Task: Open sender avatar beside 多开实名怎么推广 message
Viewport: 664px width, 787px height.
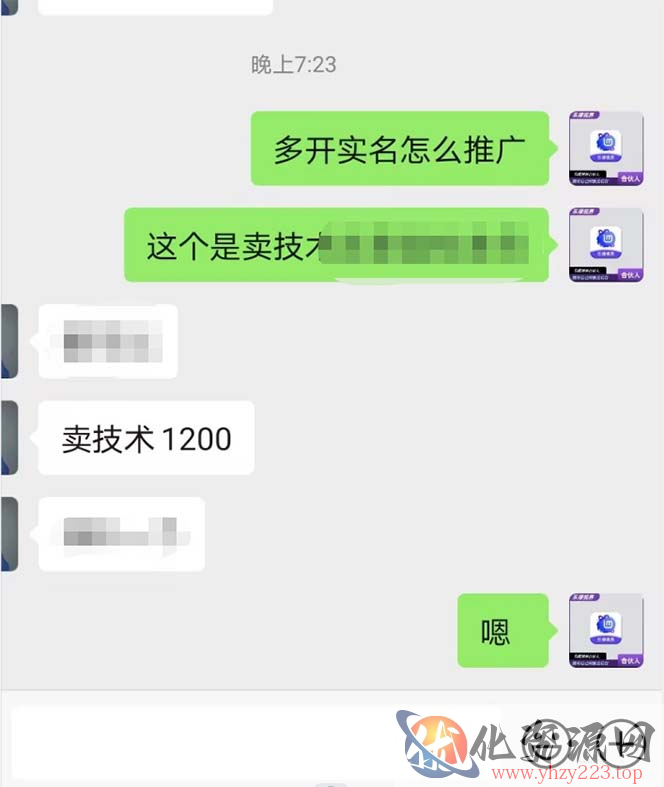Action: [x=605, y=148]
